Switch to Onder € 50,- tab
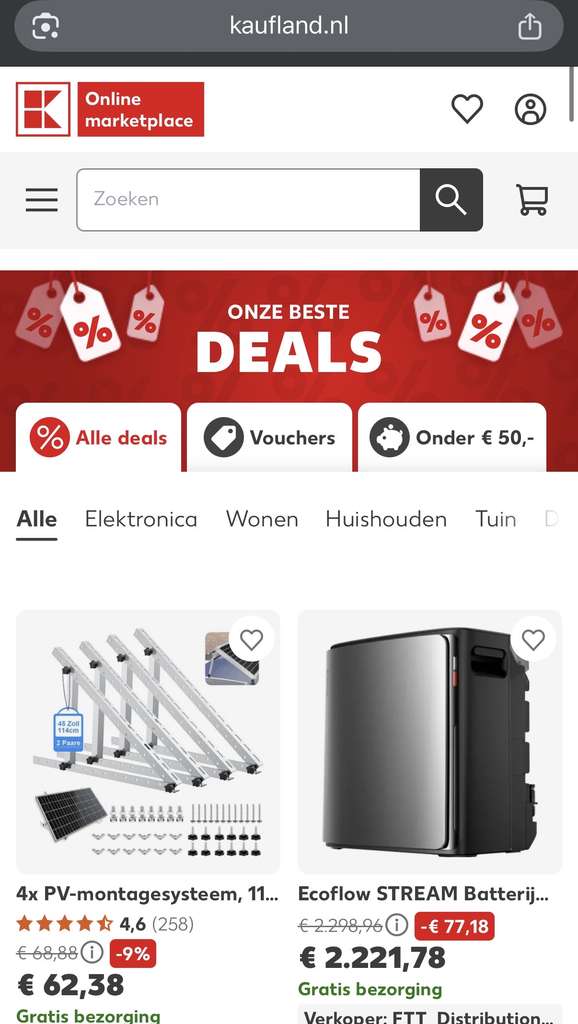The width and height of the screenshot is (578, 1024). pyautogui.click(x=452, y=438)
